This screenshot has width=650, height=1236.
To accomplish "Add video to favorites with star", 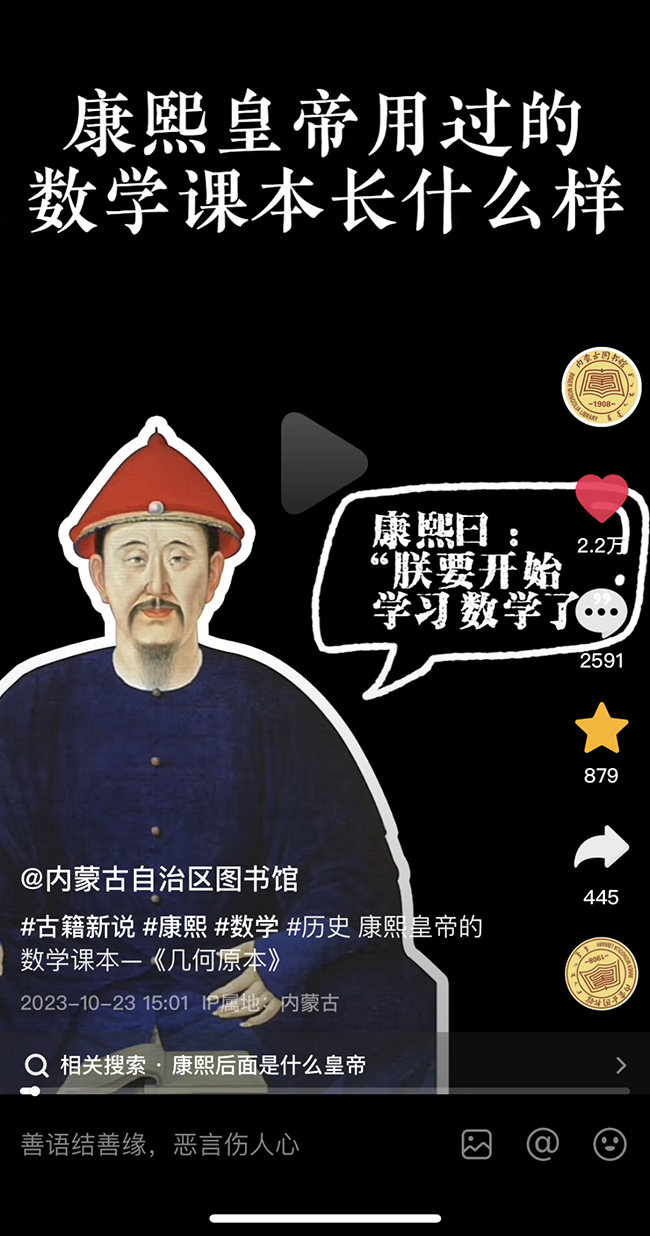I will [601, 730].
